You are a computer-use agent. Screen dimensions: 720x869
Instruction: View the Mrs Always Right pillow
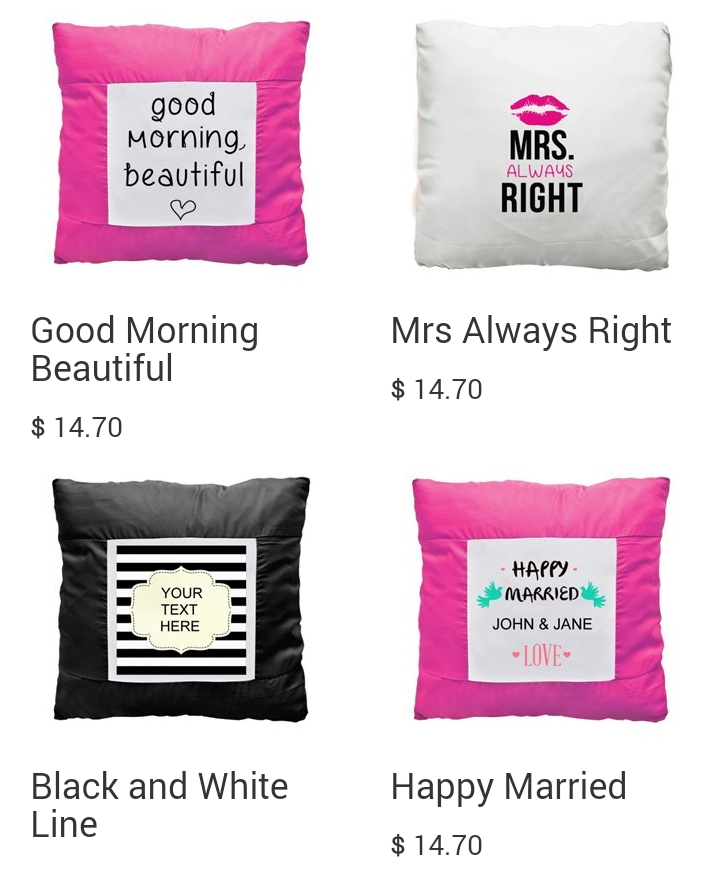pos(541,146)
